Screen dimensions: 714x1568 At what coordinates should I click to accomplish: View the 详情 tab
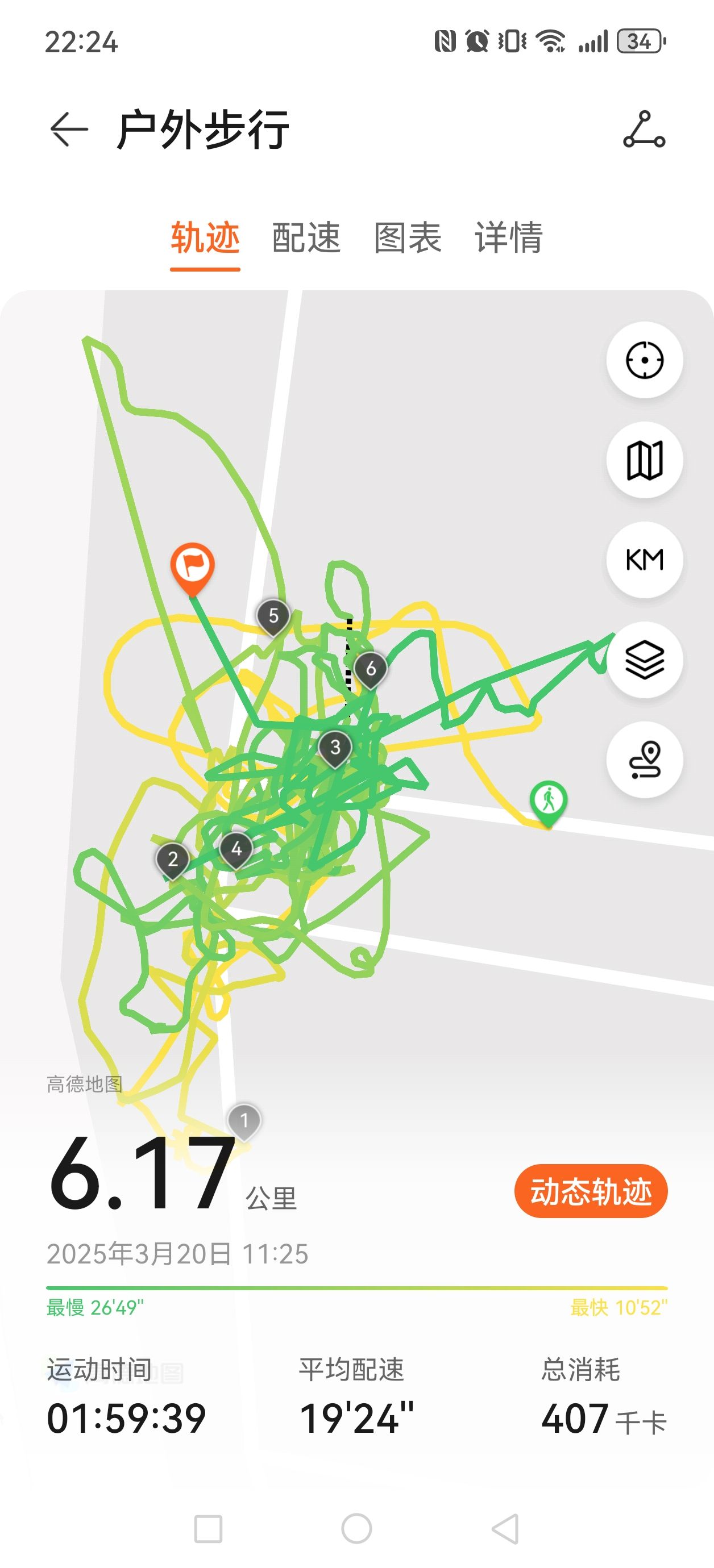tap(509, 237)
